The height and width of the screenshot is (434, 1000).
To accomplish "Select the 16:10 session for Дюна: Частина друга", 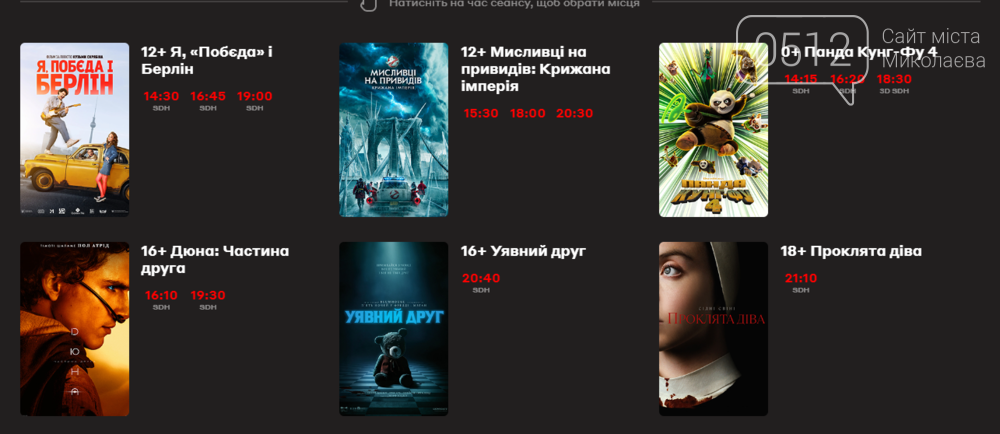I will point(161,296).
